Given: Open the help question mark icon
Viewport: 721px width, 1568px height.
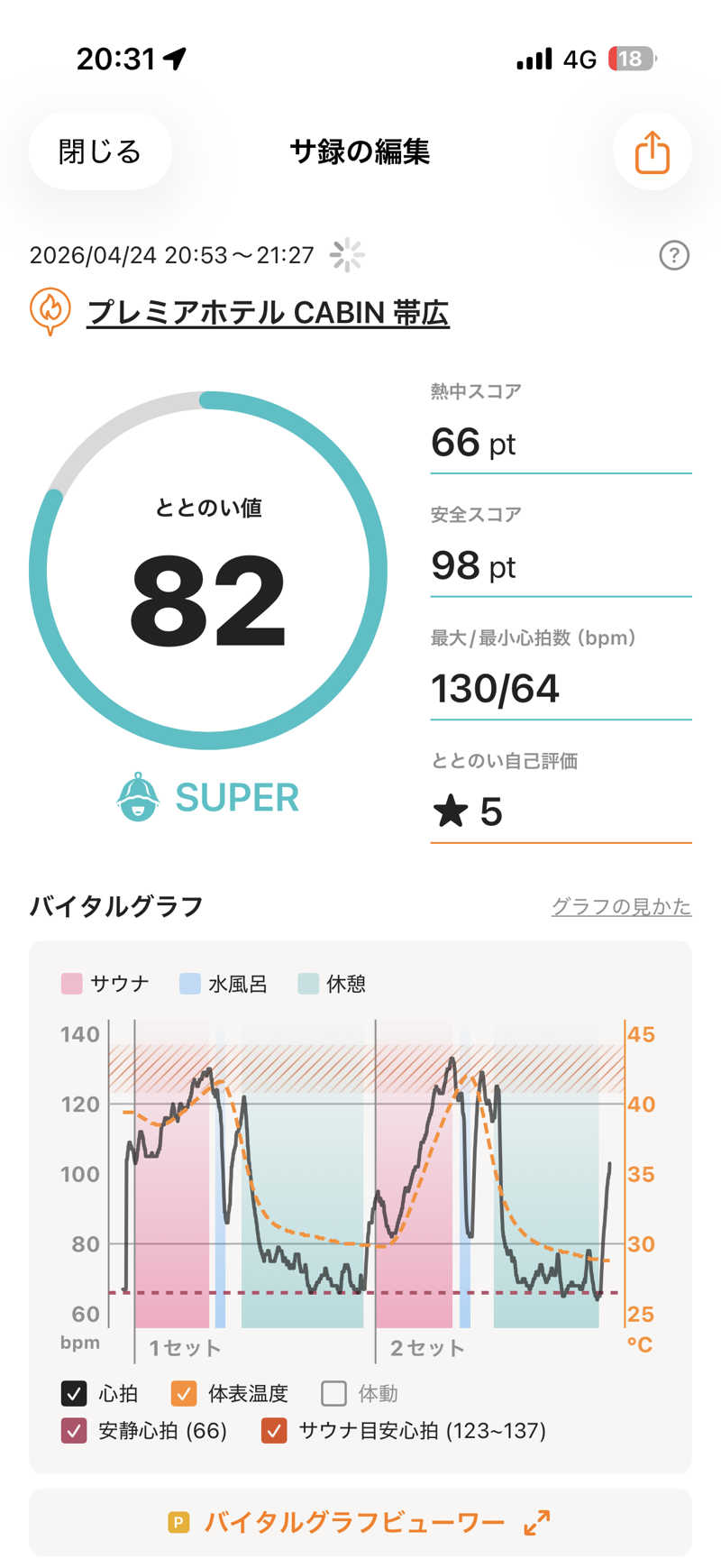Looking at the screenshot, I should tap(674, 256).
